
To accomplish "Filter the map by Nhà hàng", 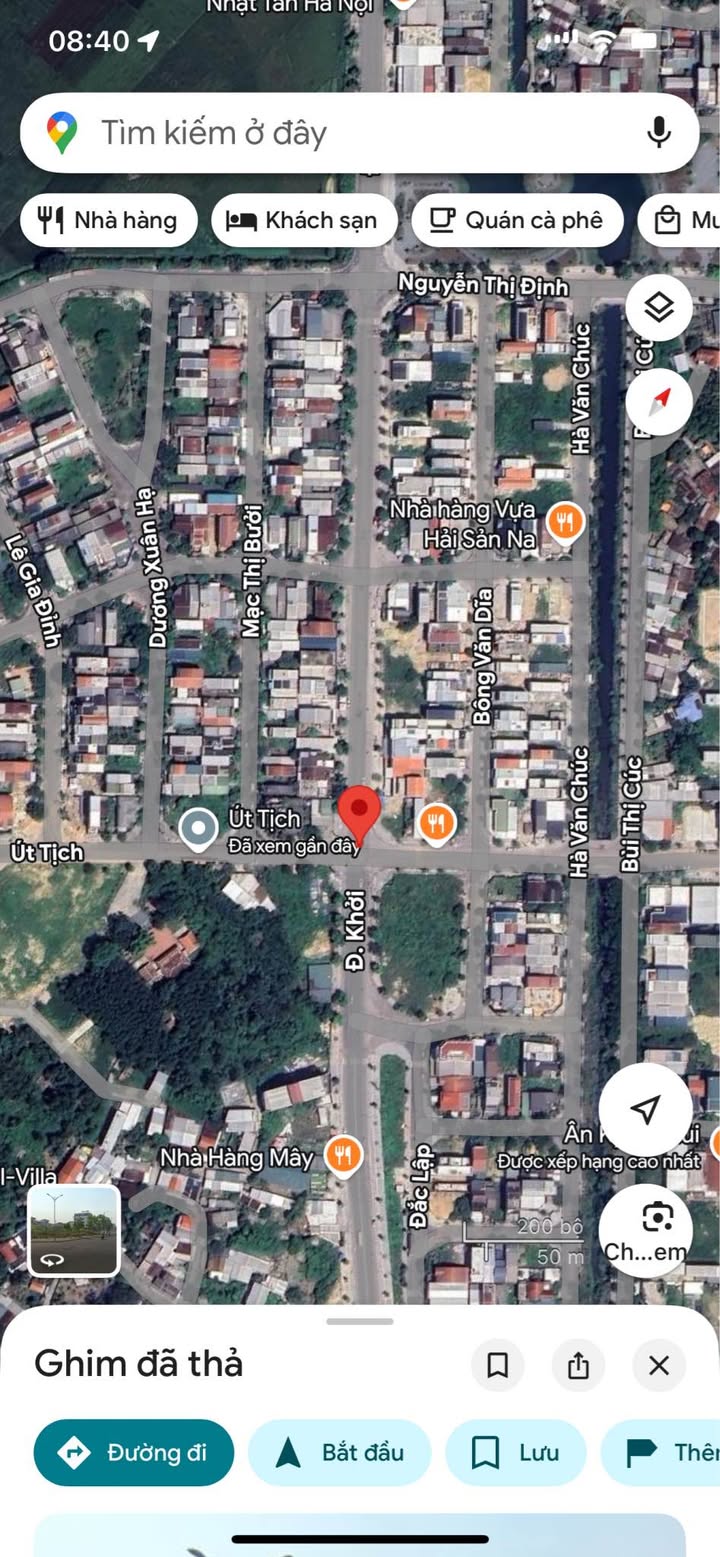I will [109, 221].
